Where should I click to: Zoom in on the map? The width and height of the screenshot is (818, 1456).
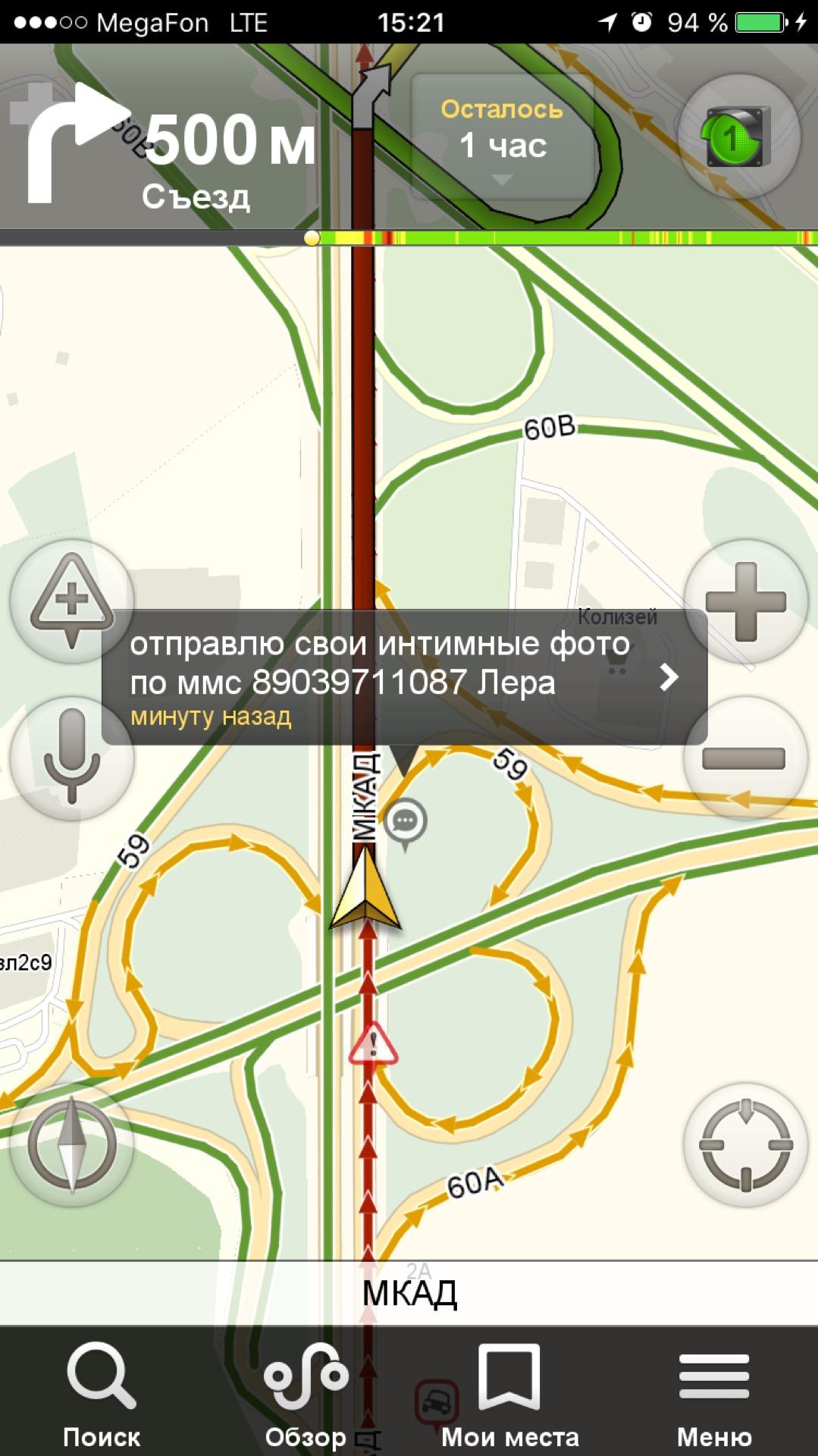[745, 601]
